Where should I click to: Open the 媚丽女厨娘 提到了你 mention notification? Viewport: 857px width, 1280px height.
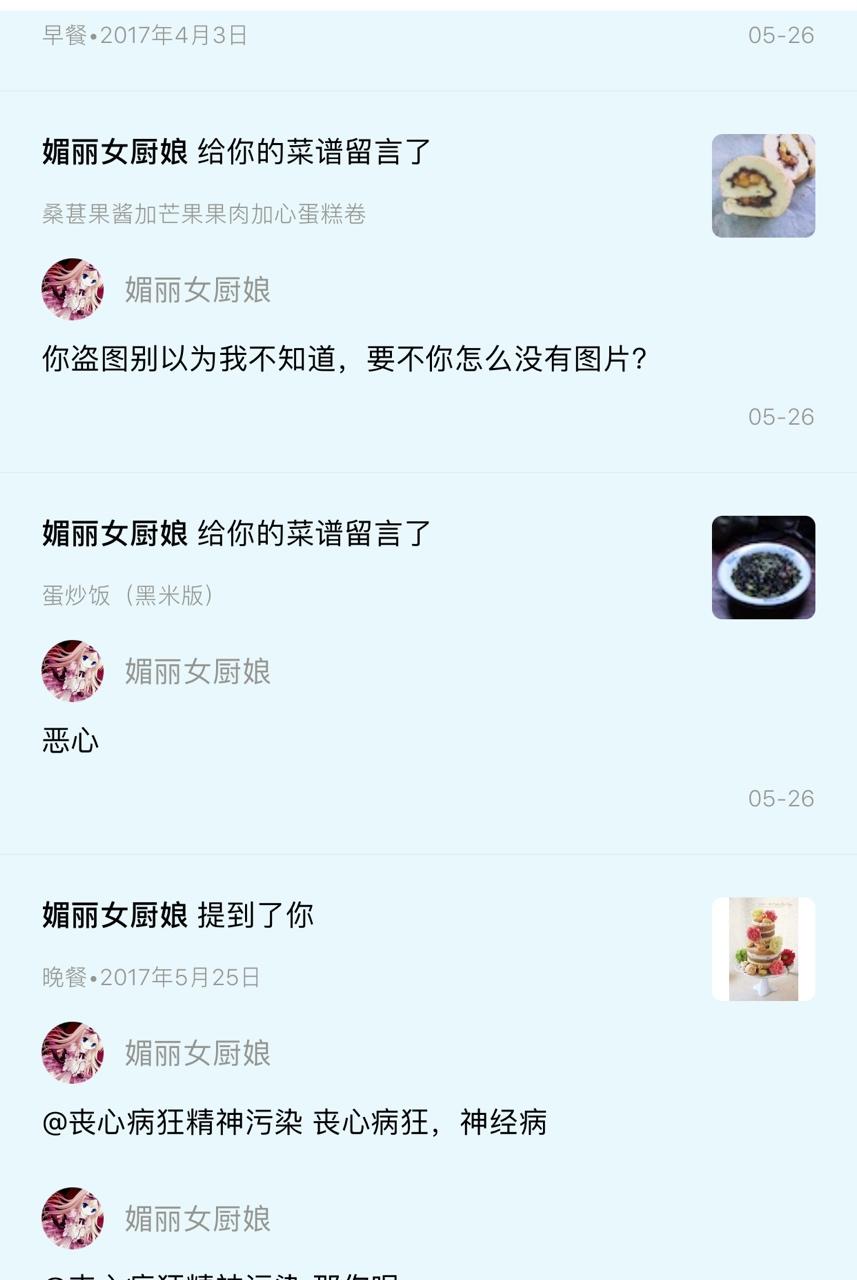click(x=178, y=915)
